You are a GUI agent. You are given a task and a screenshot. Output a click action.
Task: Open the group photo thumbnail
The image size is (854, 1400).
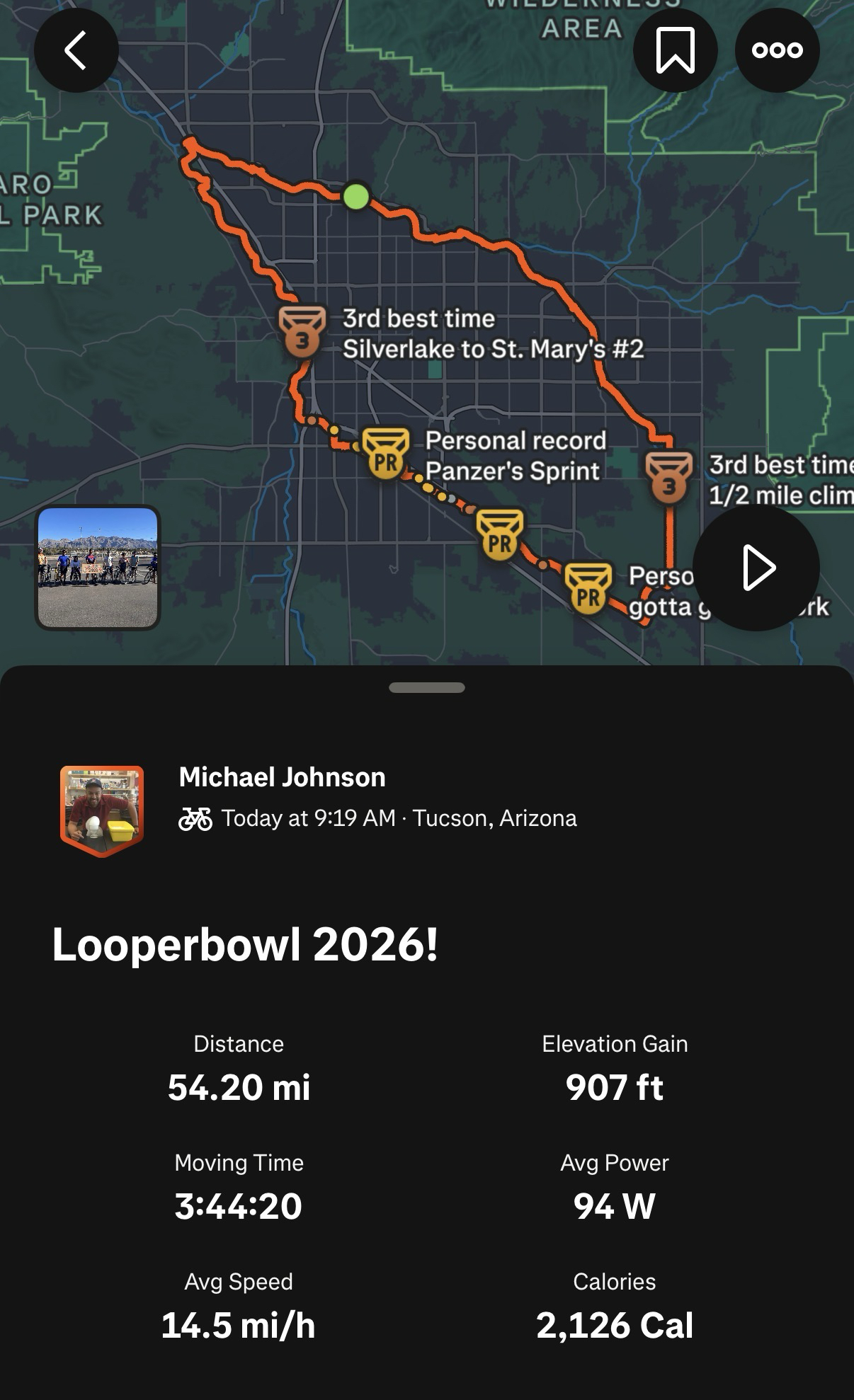[98, 568]
